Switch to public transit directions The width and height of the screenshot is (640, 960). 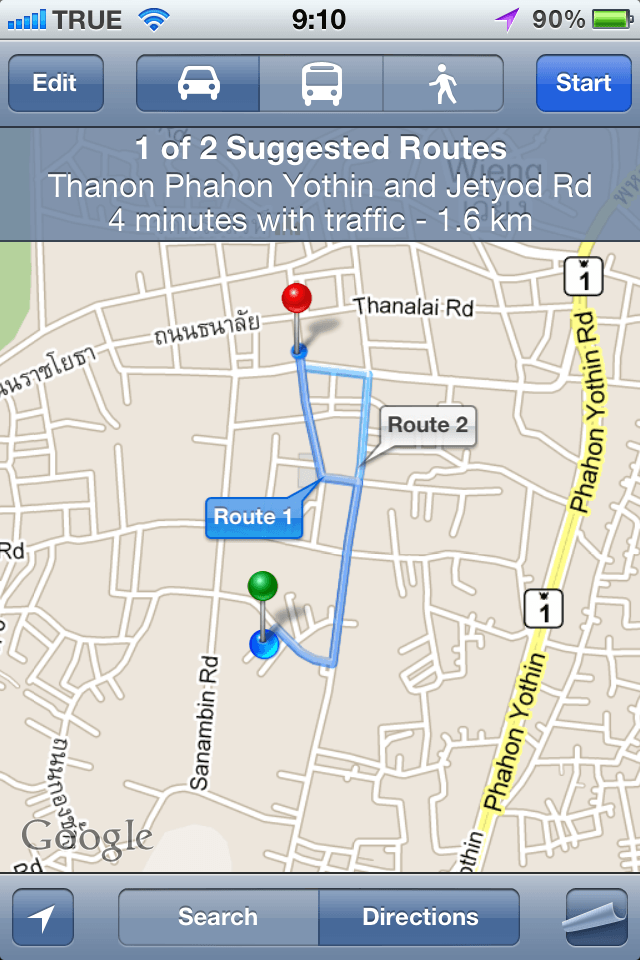click(321, 83)
